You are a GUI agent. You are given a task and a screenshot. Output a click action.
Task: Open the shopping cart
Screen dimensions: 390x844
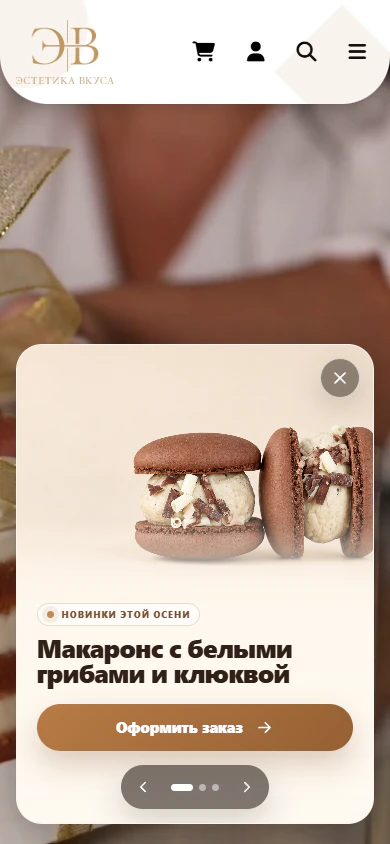(204, 52)
